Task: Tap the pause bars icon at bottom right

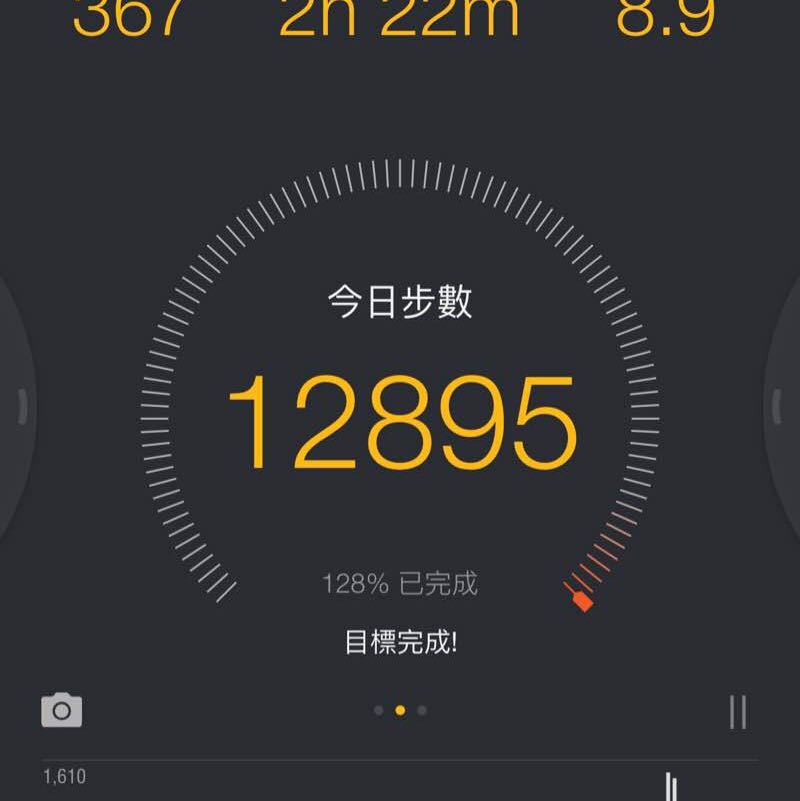Action: [738, 709]
